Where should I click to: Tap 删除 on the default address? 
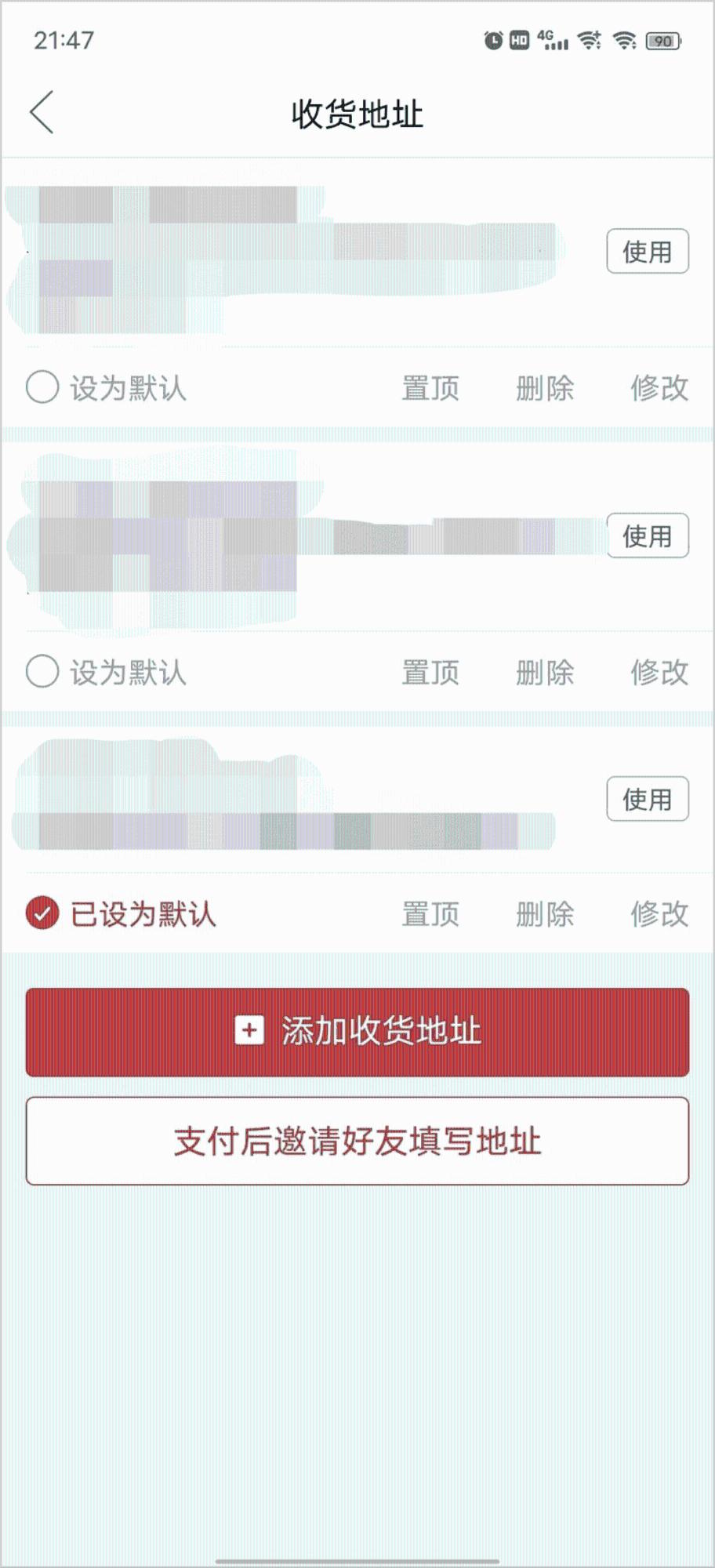pos(545,914)
